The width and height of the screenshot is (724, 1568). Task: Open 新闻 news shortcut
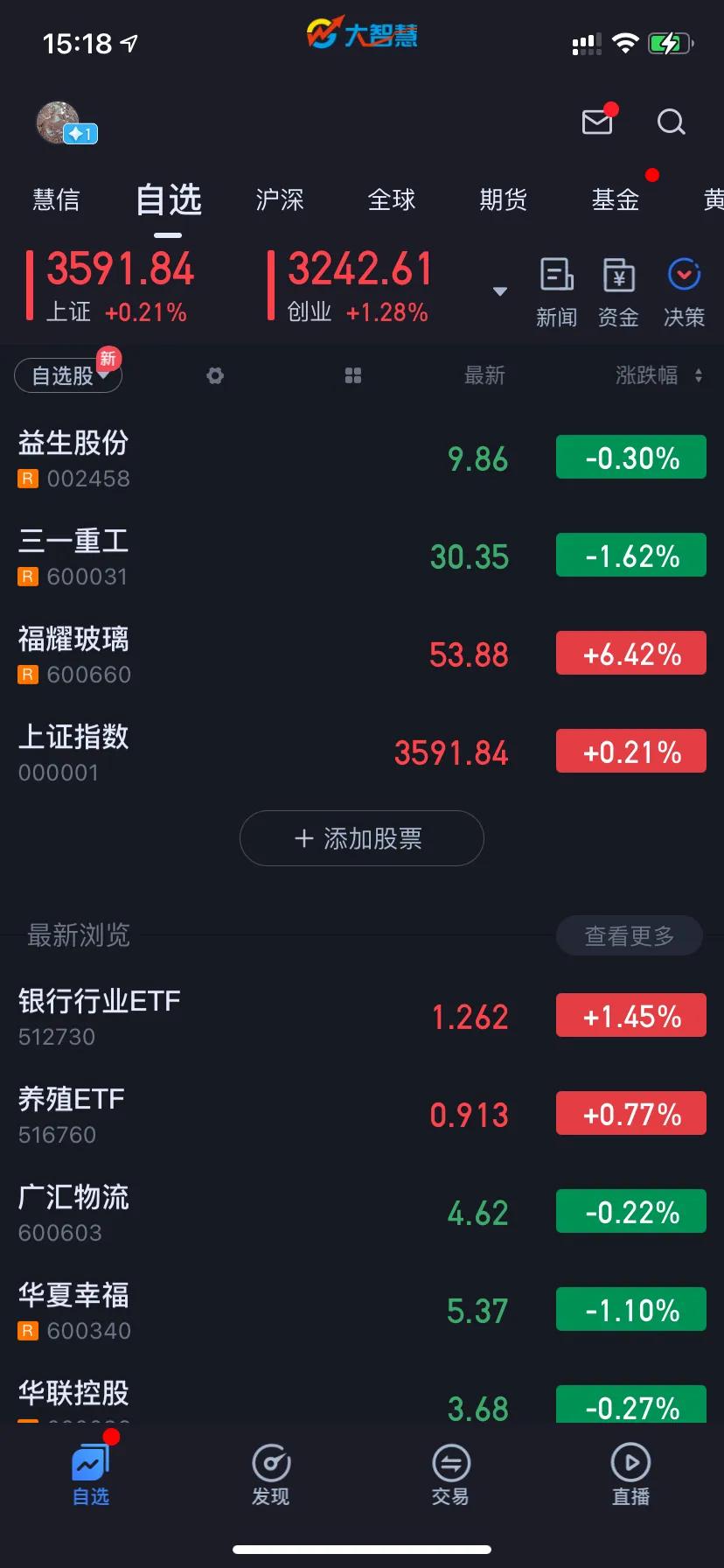(556, 292)
